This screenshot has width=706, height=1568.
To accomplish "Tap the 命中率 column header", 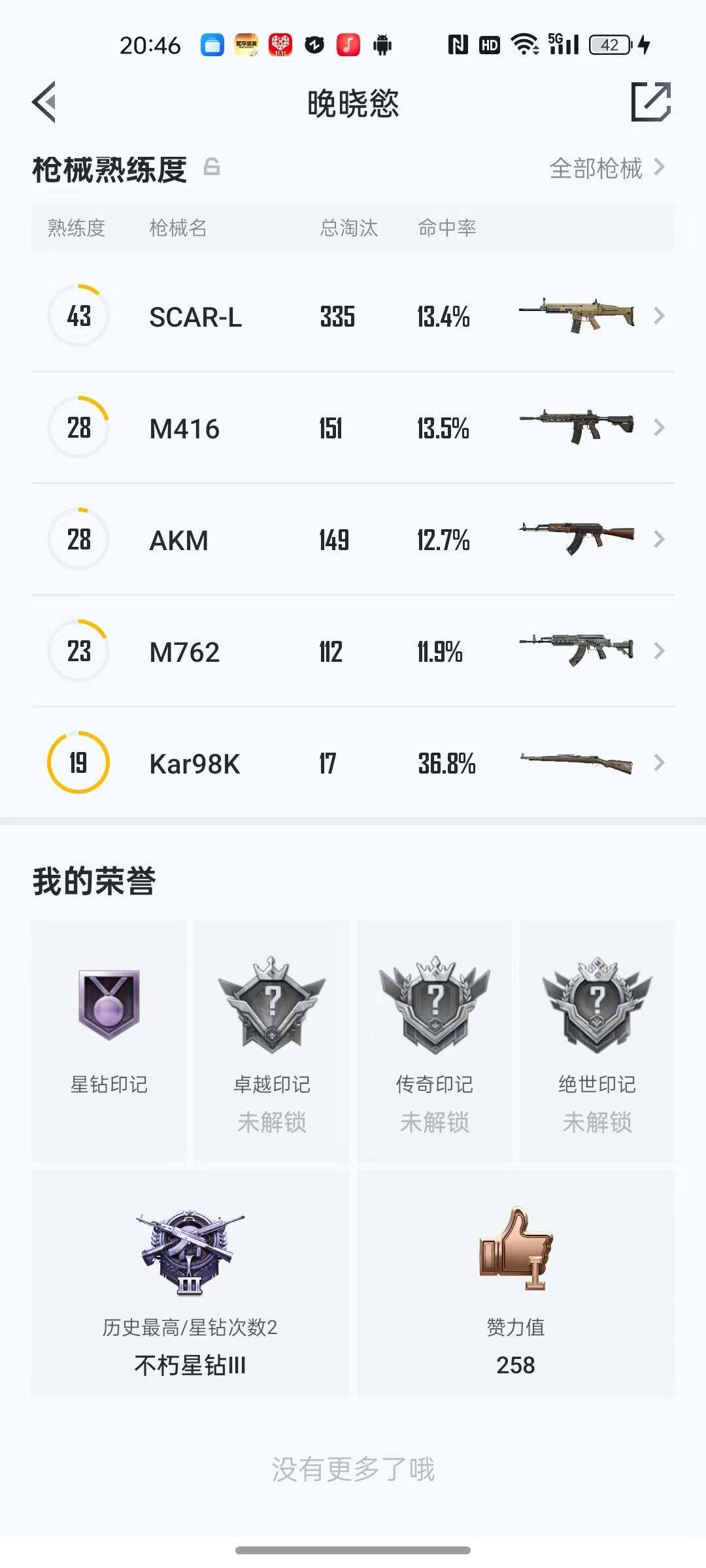I will 447,227.
